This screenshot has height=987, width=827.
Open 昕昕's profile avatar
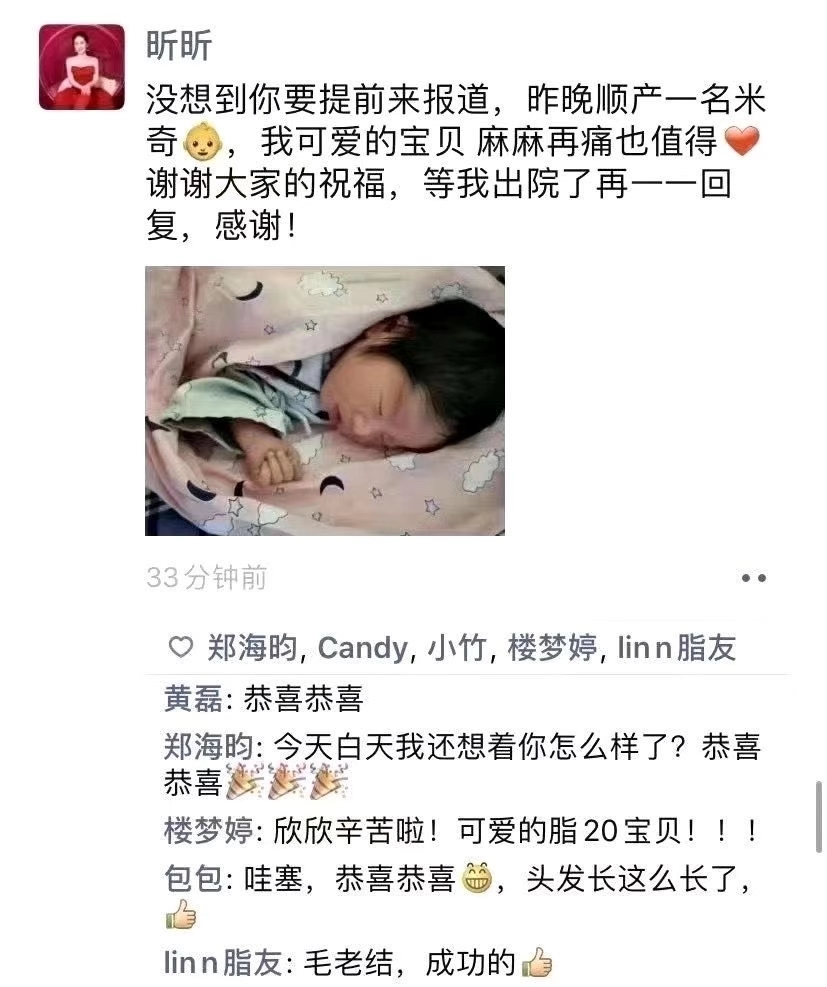coord(81,67)
